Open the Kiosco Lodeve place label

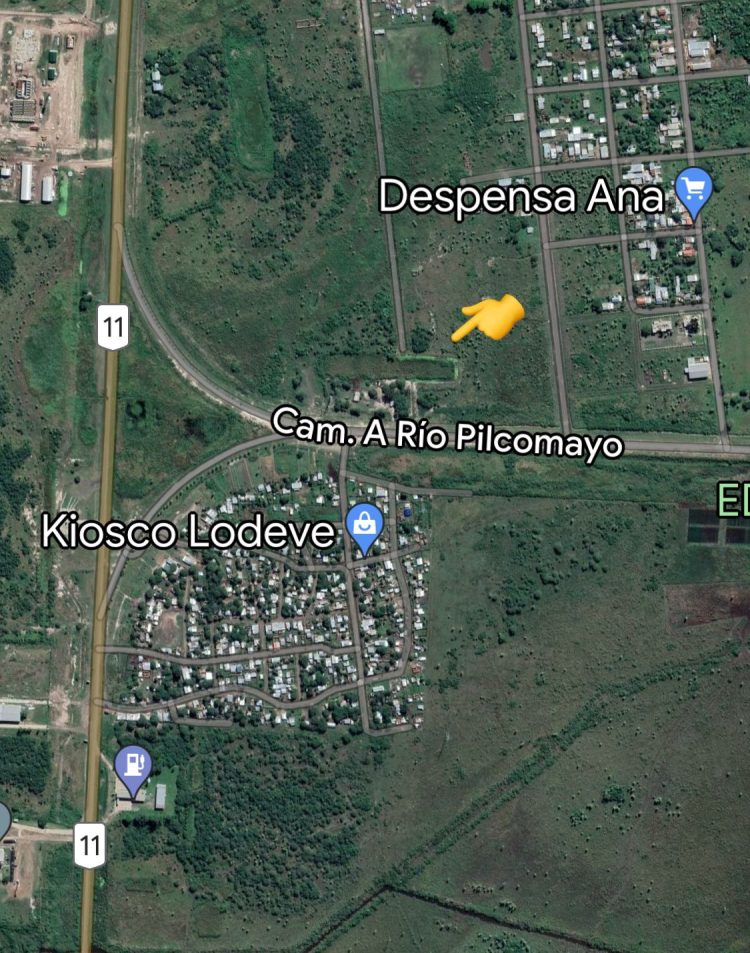186,530
